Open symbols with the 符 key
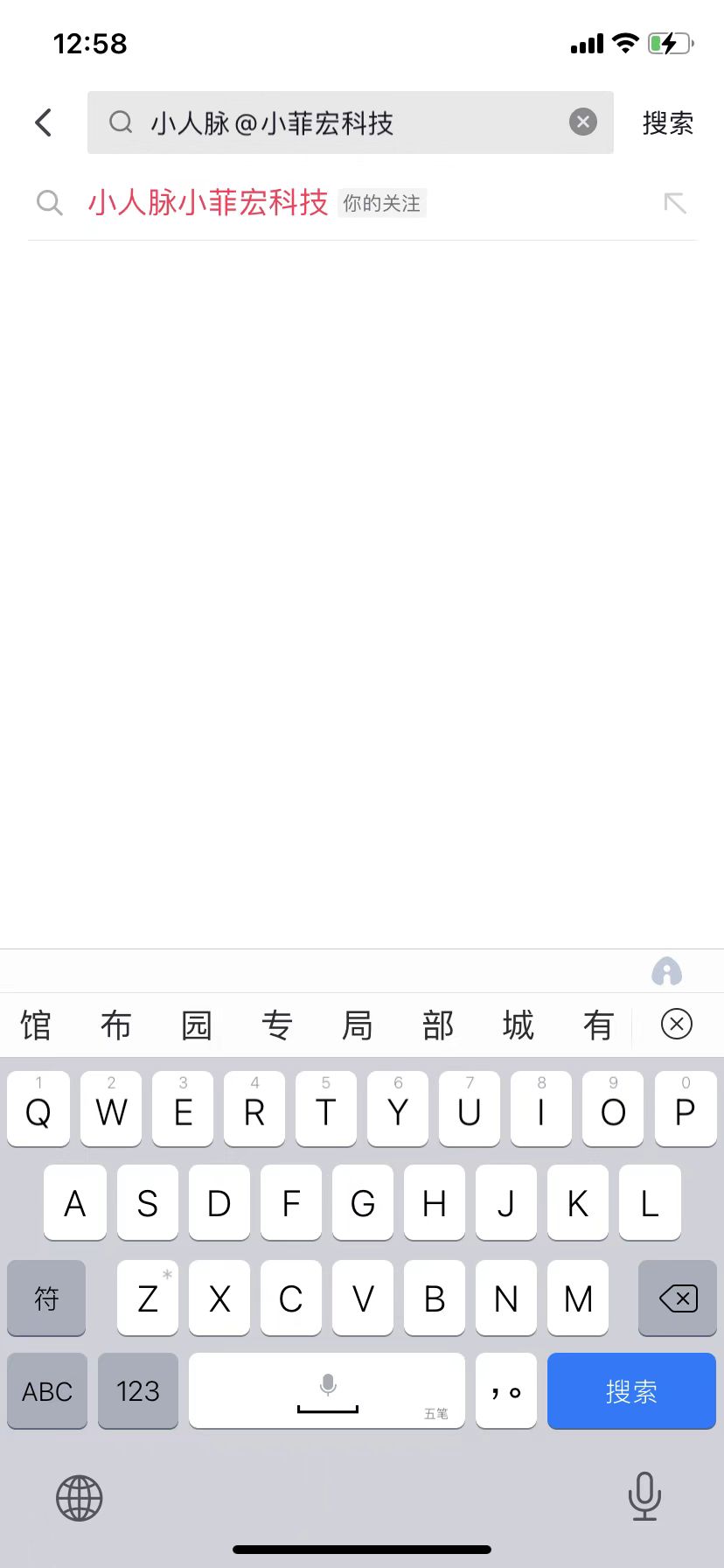The image size is (724, 1568). [46, 1298]
